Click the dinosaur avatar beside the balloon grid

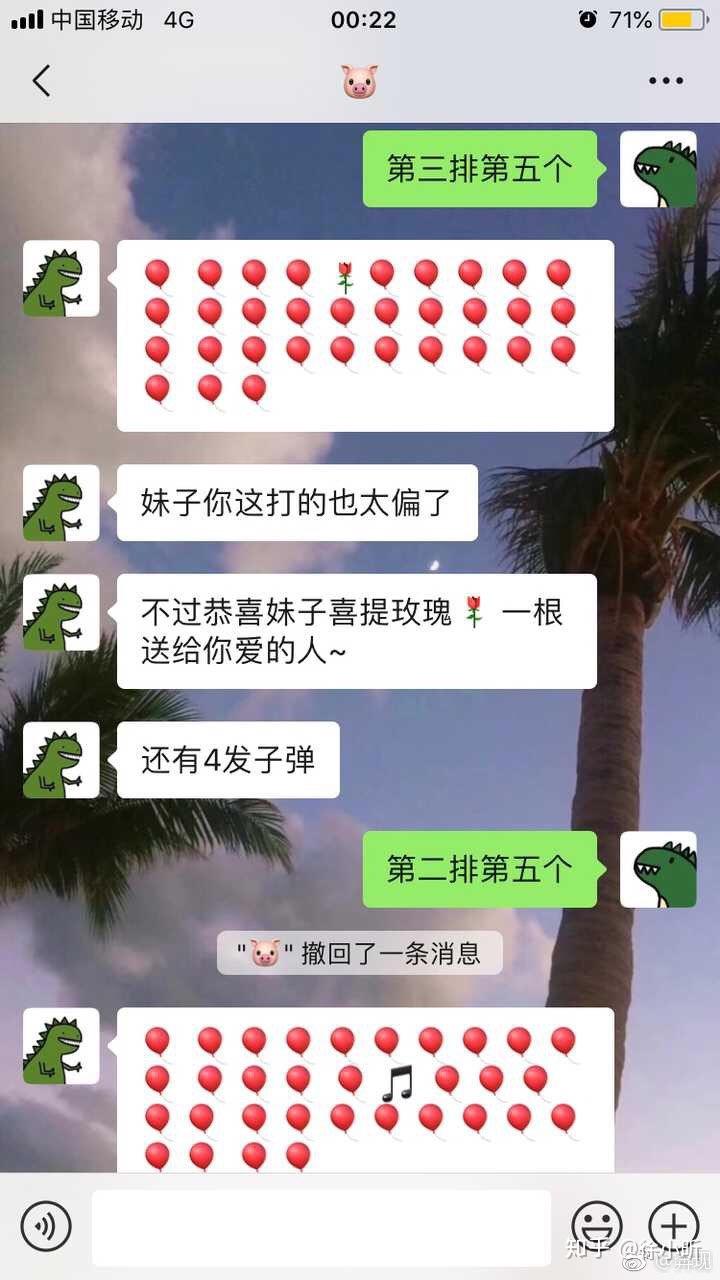(60, 279)
